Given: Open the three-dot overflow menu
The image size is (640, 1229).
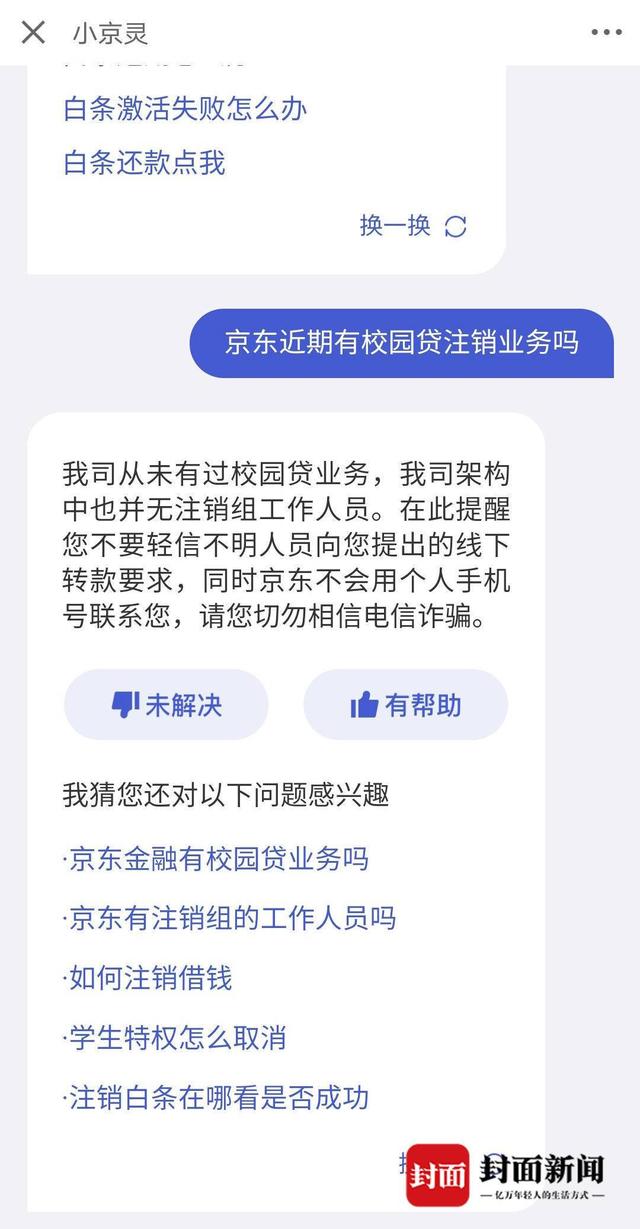Looking at the screenshot, I should (x=606, y=32).
